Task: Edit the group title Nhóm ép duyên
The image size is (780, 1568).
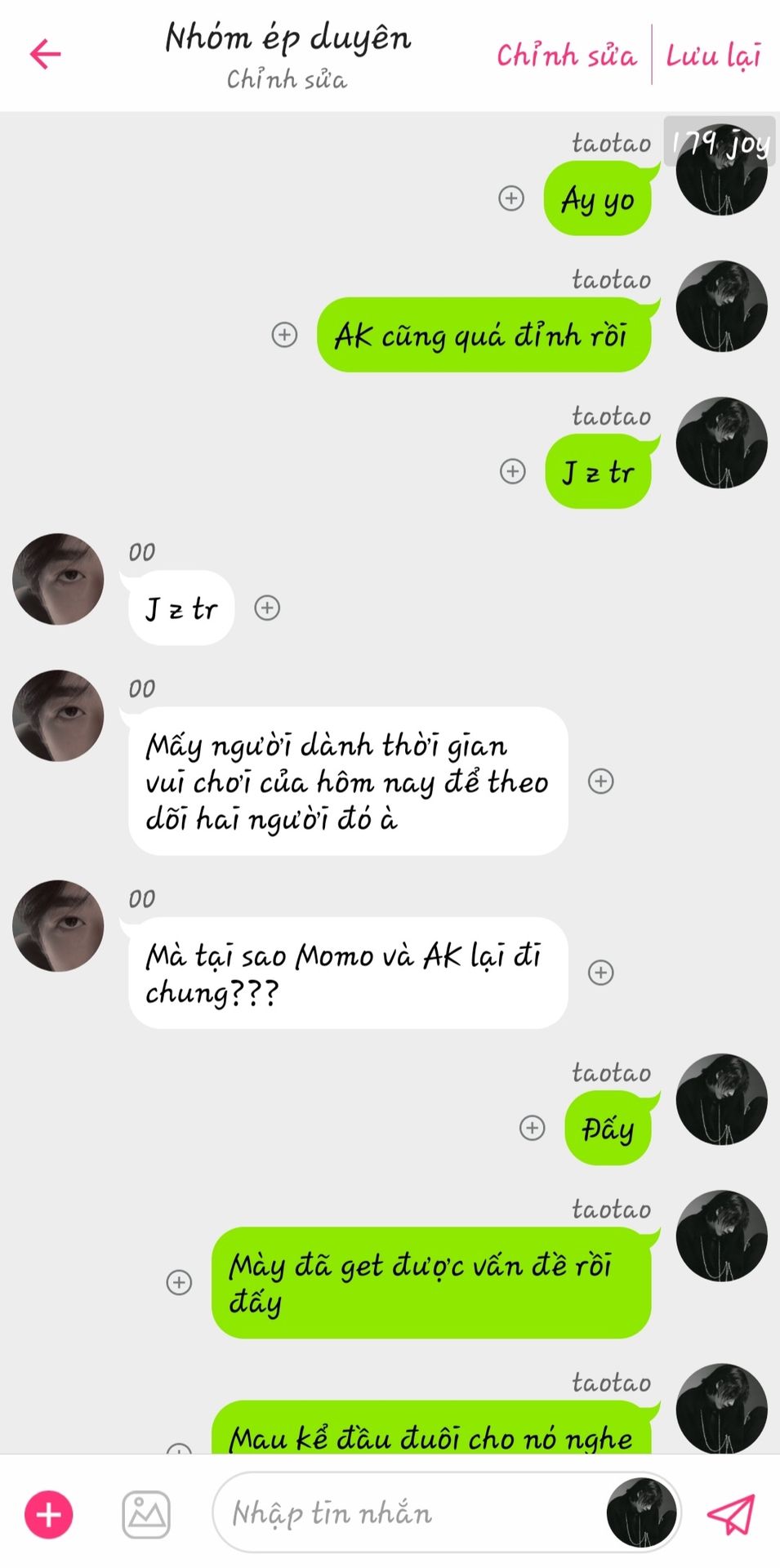Action: coord(287,38)
